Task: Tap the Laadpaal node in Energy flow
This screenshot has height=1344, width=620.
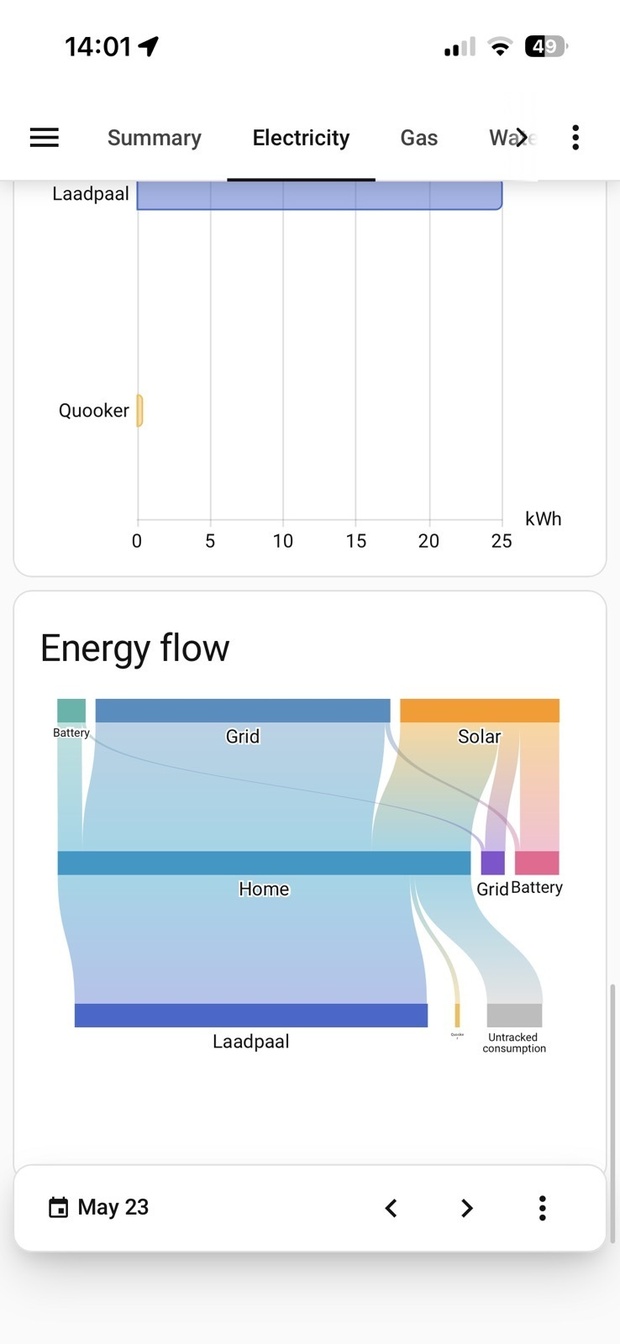Action: [x=251, y=1015]
